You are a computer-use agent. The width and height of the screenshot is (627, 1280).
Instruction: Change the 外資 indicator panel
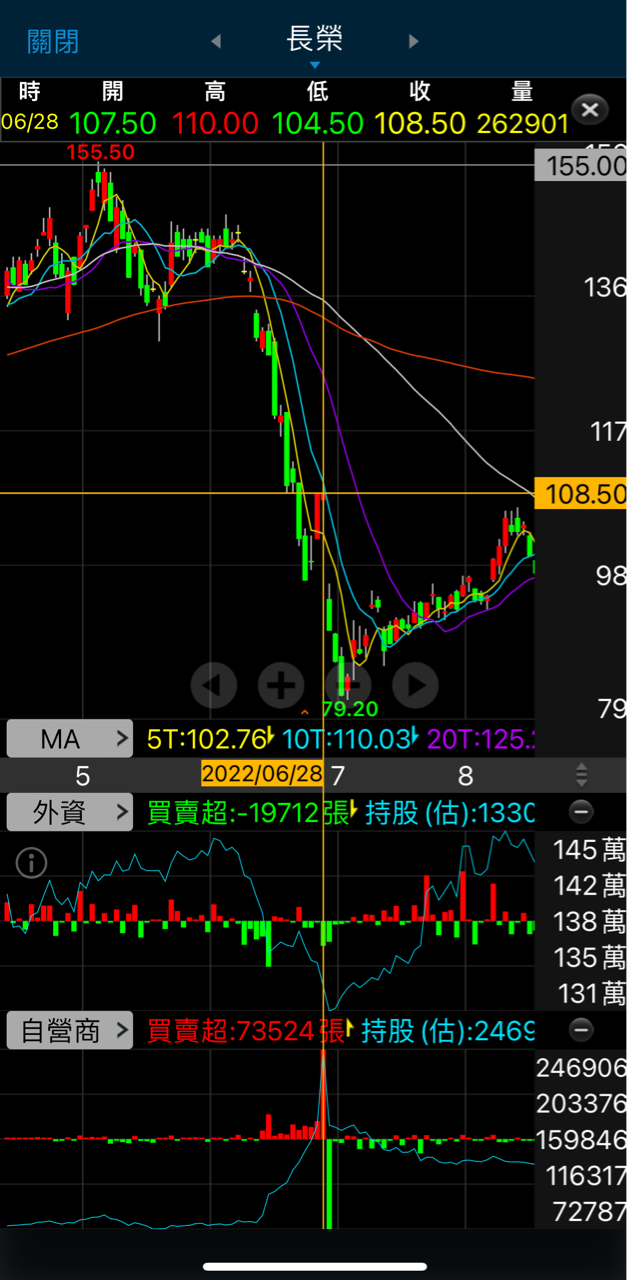(x=69, y=812)
